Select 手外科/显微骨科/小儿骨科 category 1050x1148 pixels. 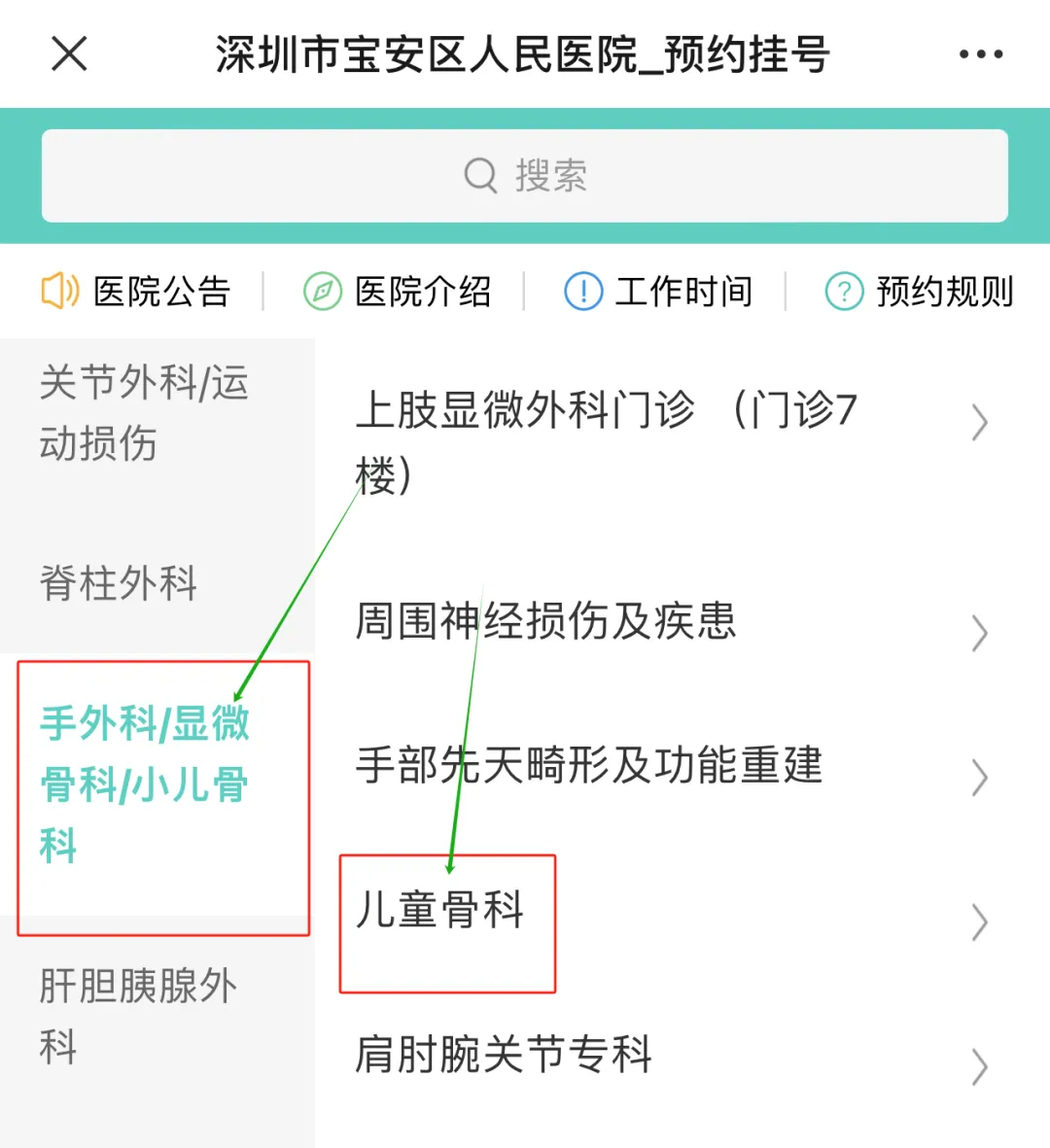pos(146,783)
